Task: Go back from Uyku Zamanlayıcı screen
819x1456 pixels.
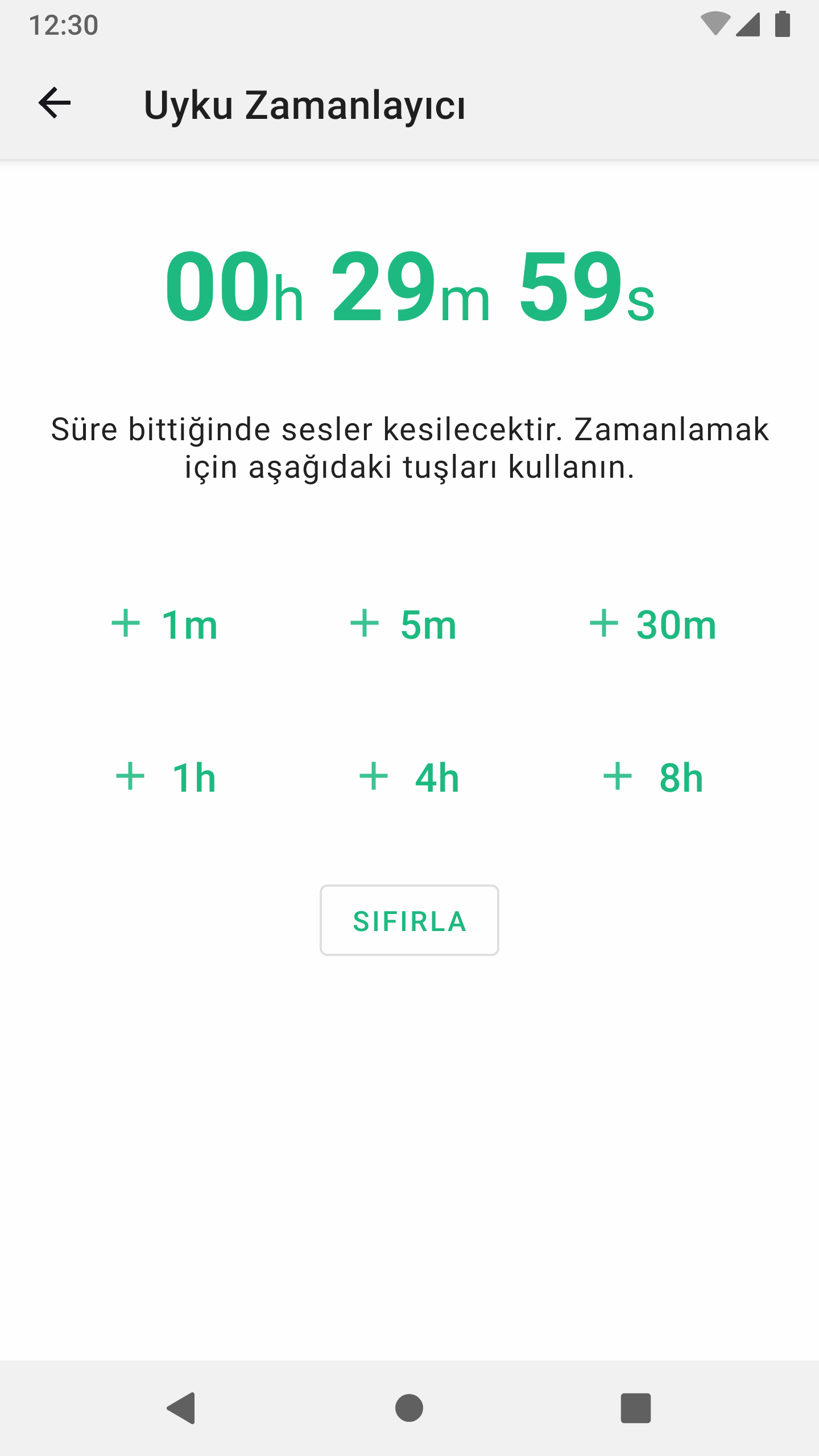Action: (55, 104)
